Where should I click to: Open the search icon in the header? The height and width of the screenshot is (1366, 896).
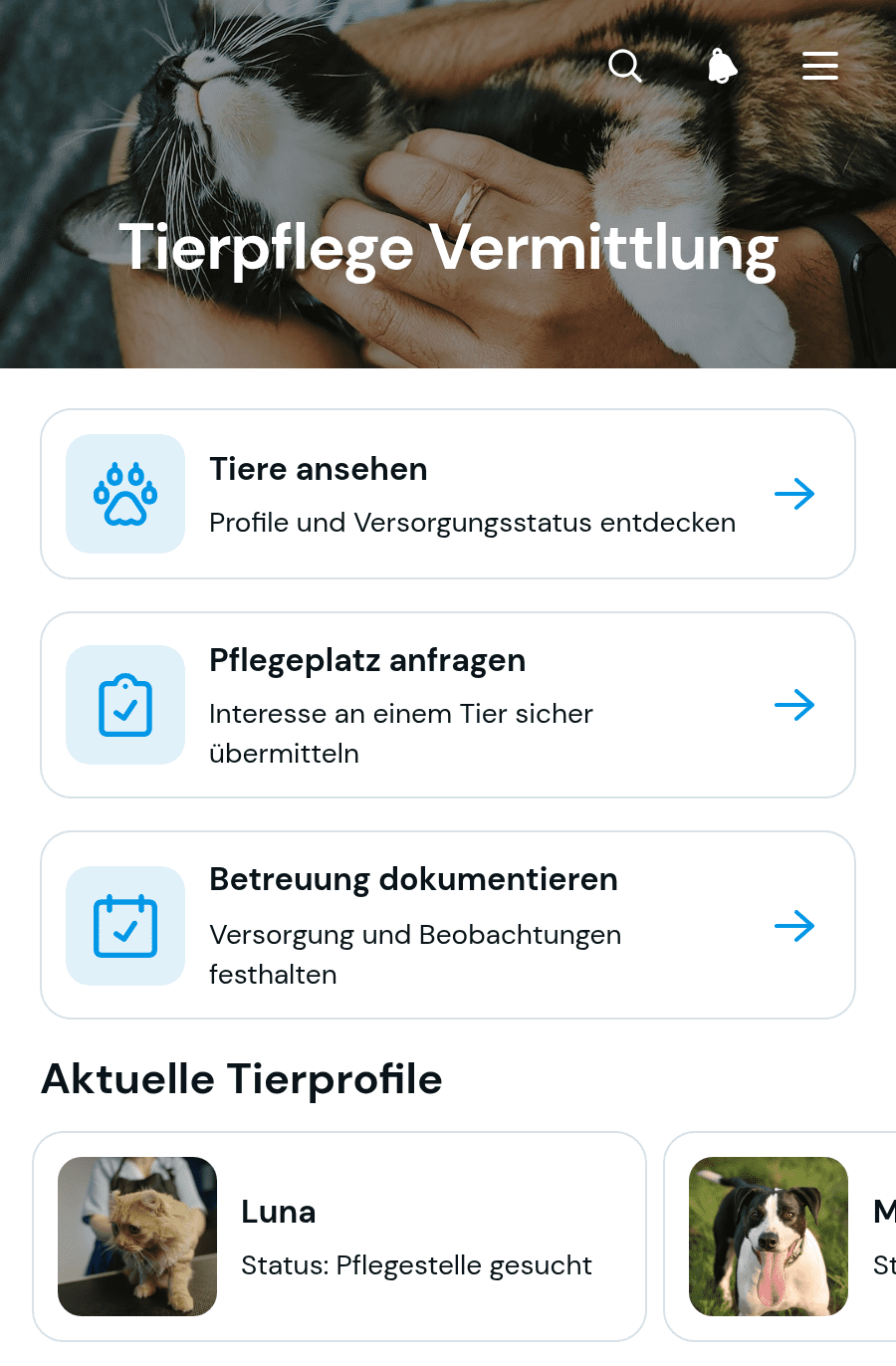[625, 67]
